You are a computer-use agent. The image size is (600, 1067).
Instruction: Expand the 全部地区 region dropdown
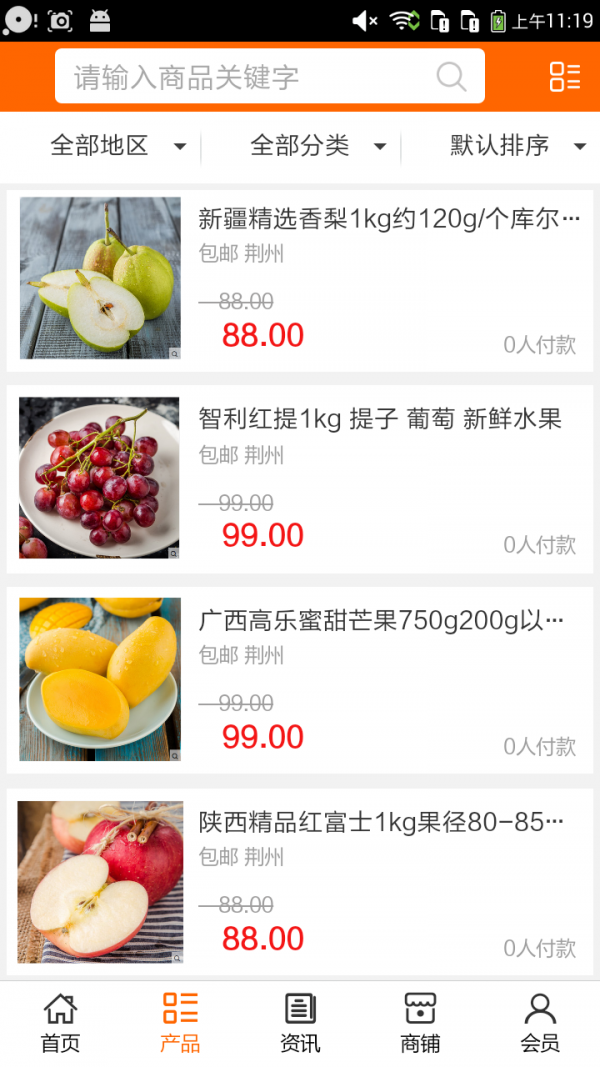click(x=117, y=146)
